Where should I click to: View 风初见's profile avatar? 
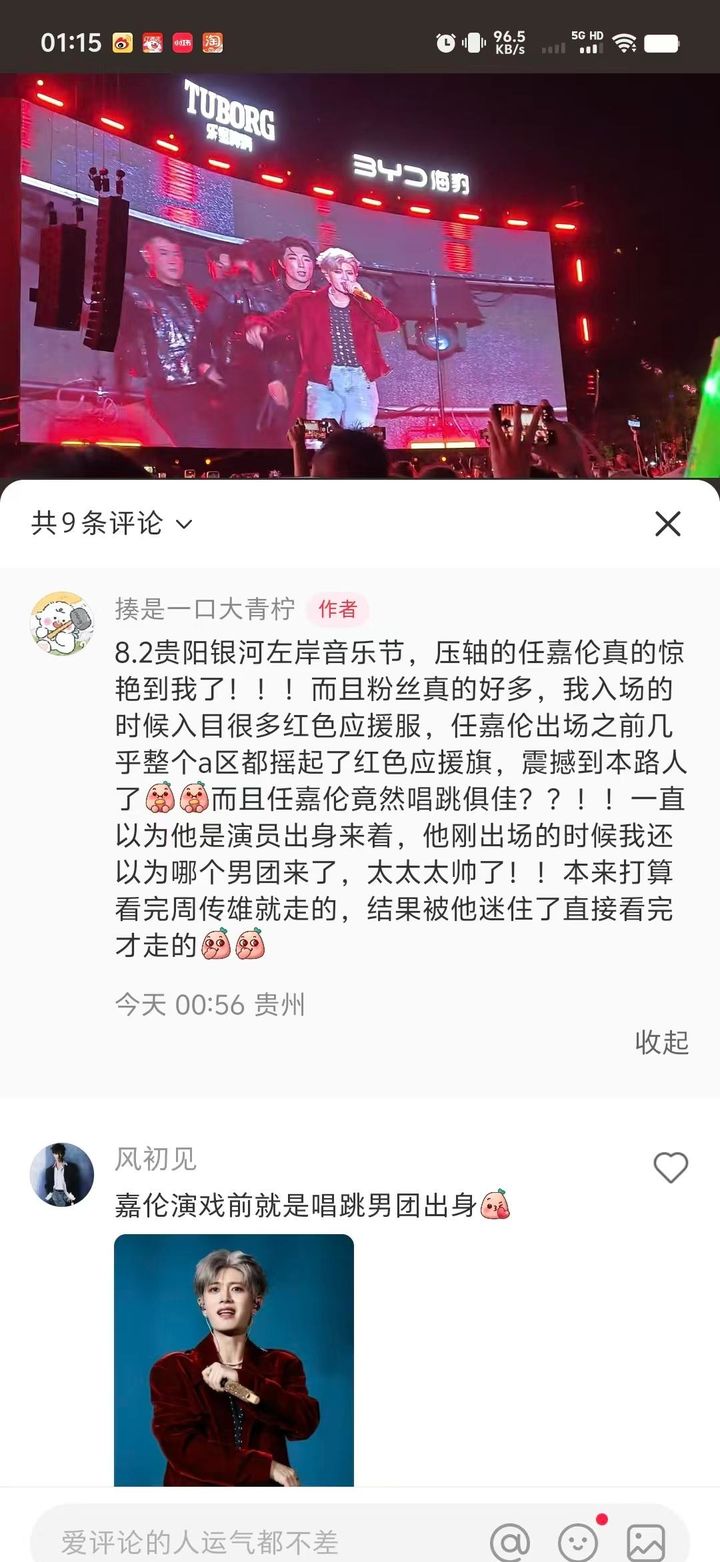[62, 1174]
